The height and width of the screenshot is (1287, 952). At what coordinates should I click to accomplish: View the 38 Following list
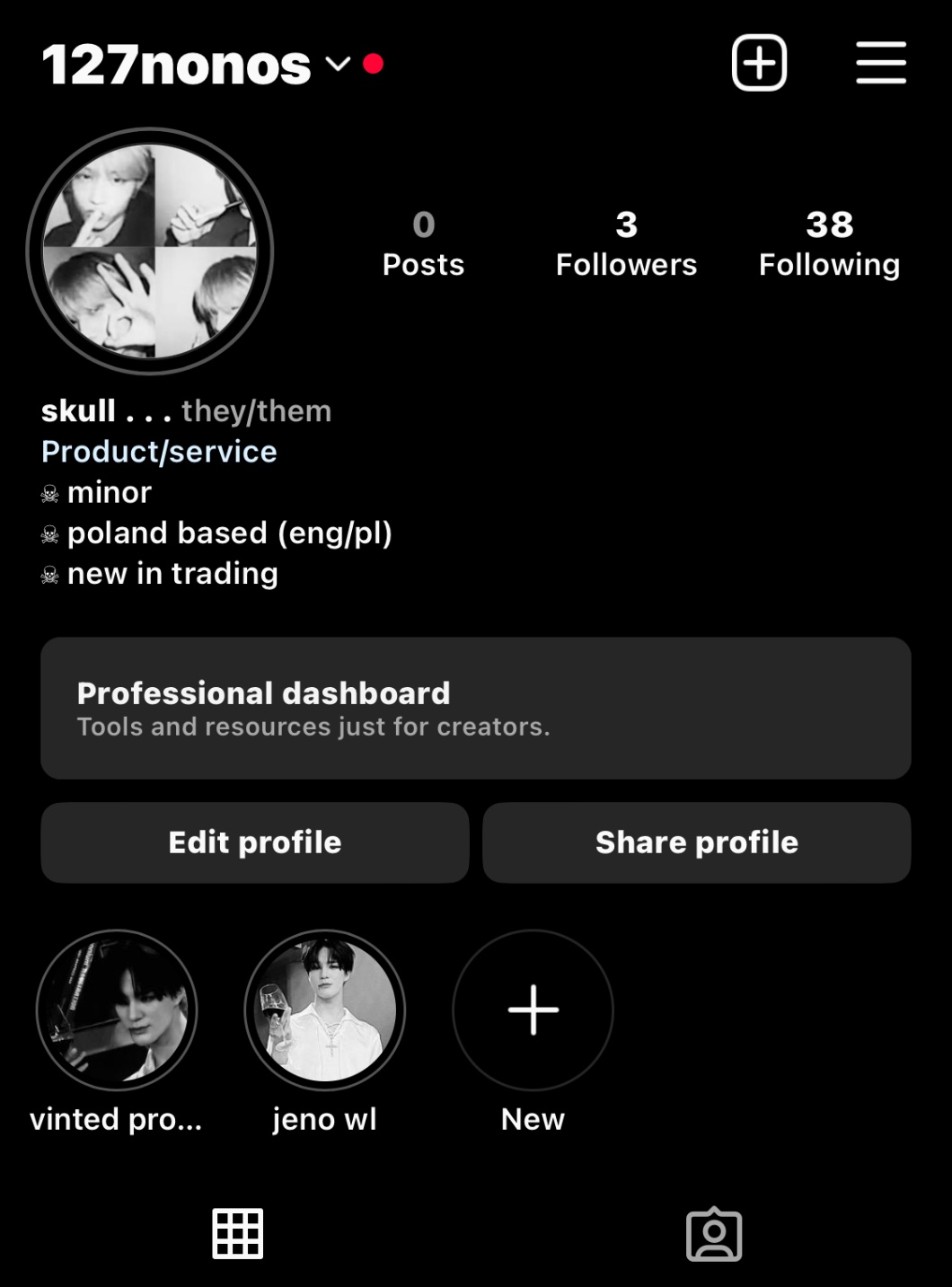tap(829, 243)
